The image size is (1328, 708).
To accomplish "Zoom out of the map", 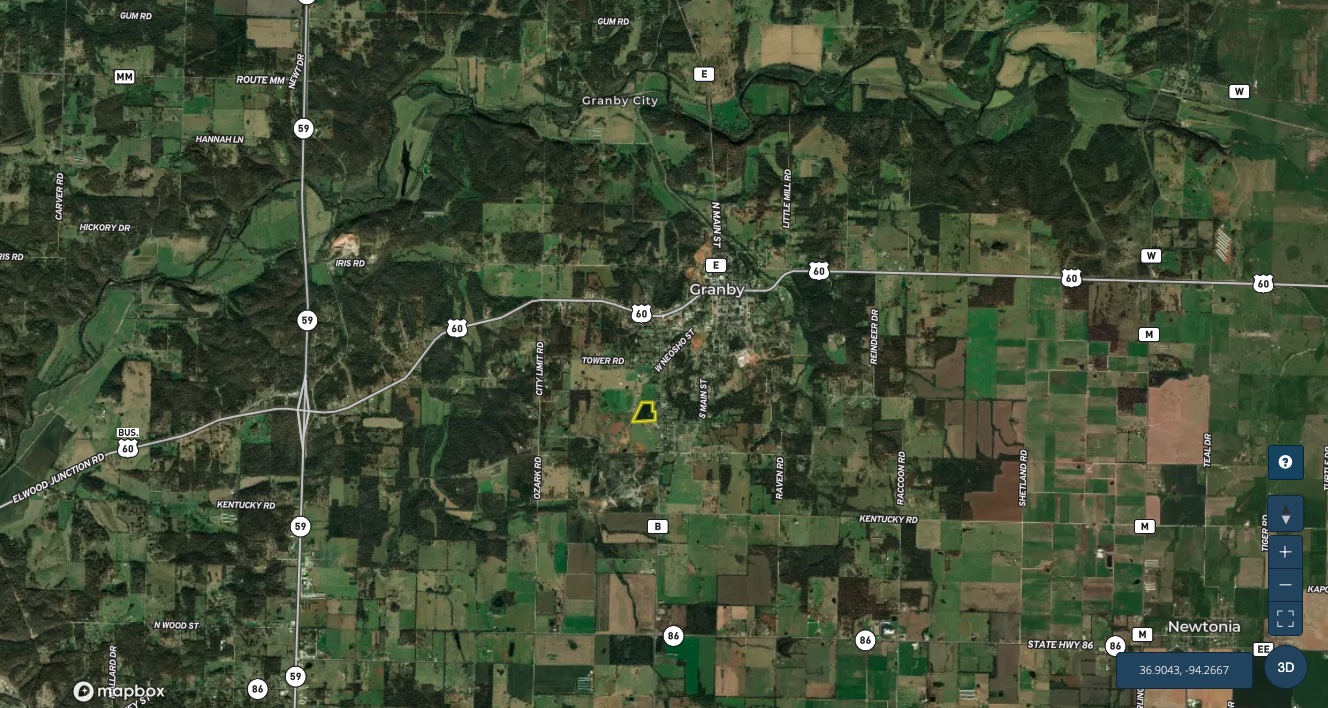I will coord(1285,585).
